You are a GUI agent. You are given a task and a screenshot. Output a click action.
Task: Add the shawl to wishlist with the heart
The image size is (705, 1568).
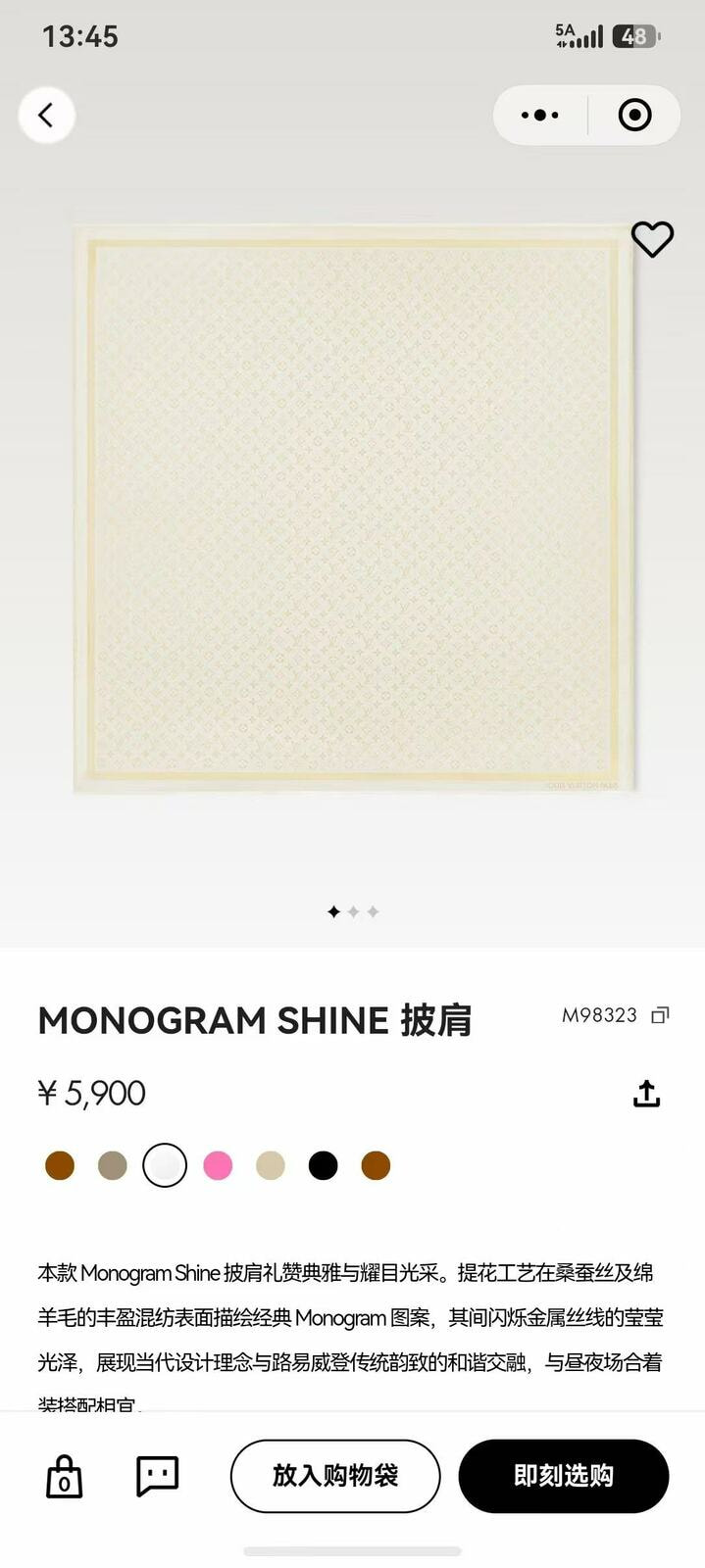click(x=652, y=239)
